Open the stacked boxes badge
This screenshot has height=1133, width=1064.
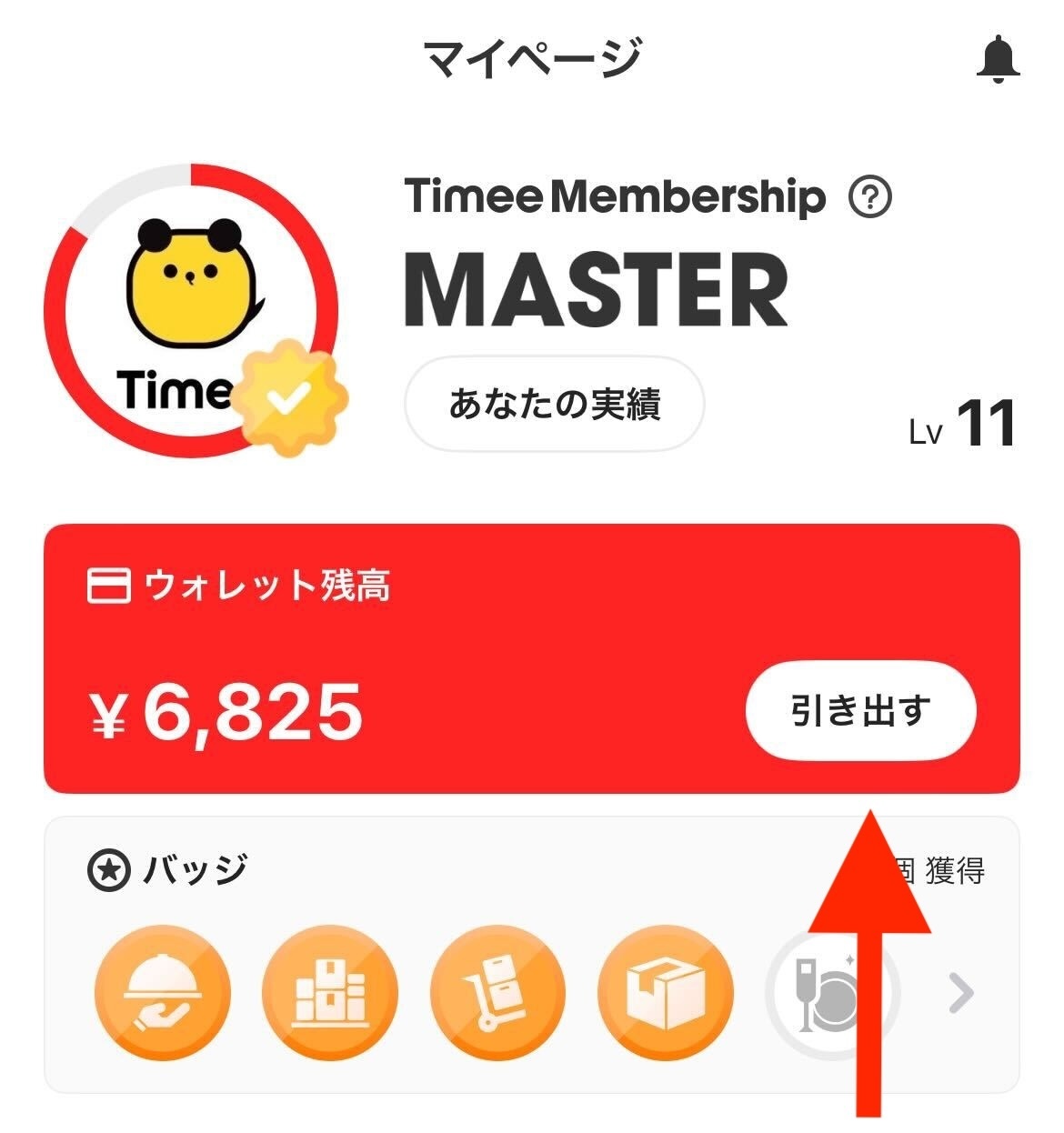click(330, 995)
